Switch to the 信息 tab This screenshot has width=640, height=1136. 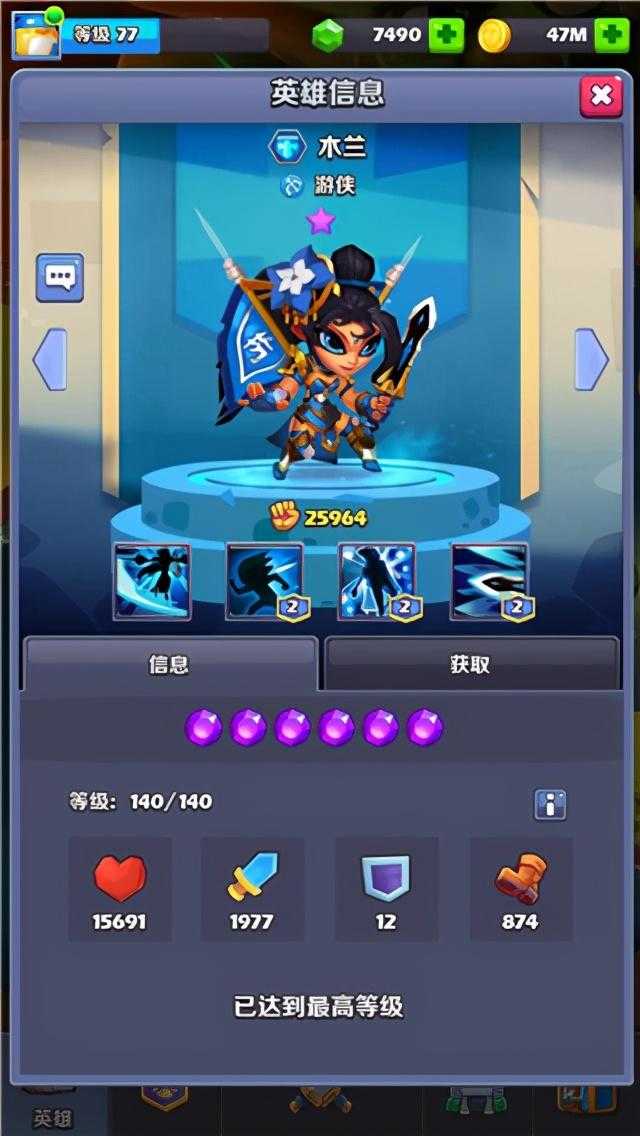tap(169, 665)
